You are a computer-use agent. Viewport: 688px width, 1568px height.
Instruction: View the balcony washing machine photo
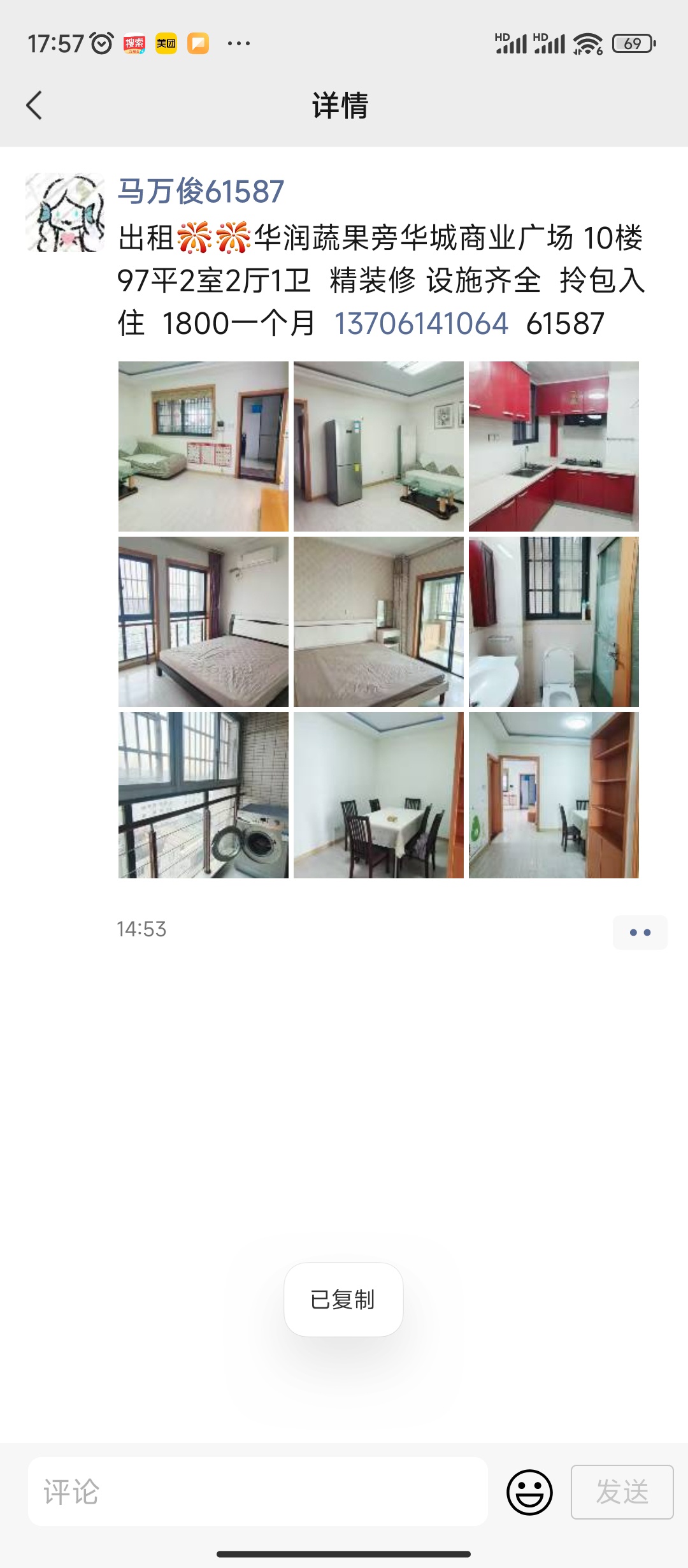203,795
